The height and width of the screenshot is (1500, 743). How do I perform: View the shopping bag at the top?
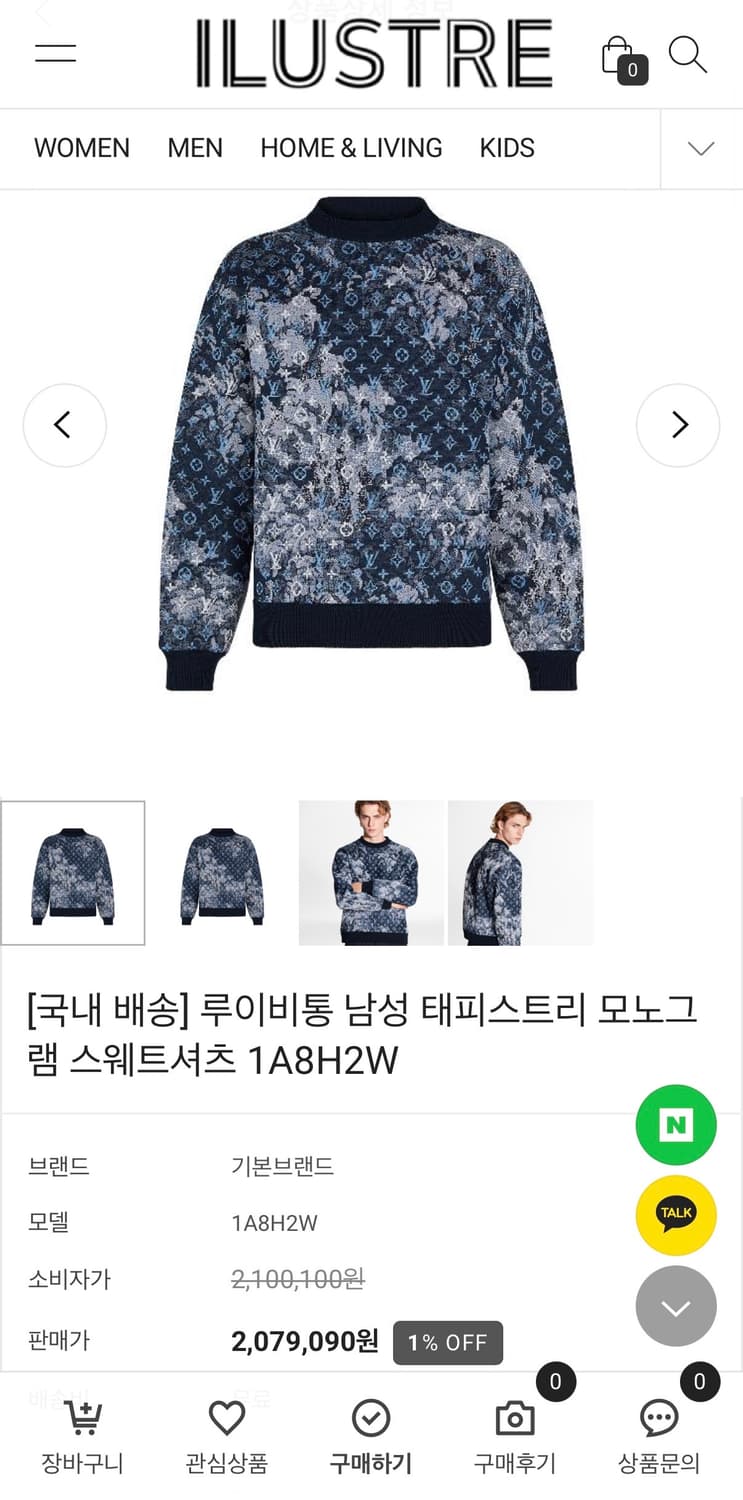point(617,52)
